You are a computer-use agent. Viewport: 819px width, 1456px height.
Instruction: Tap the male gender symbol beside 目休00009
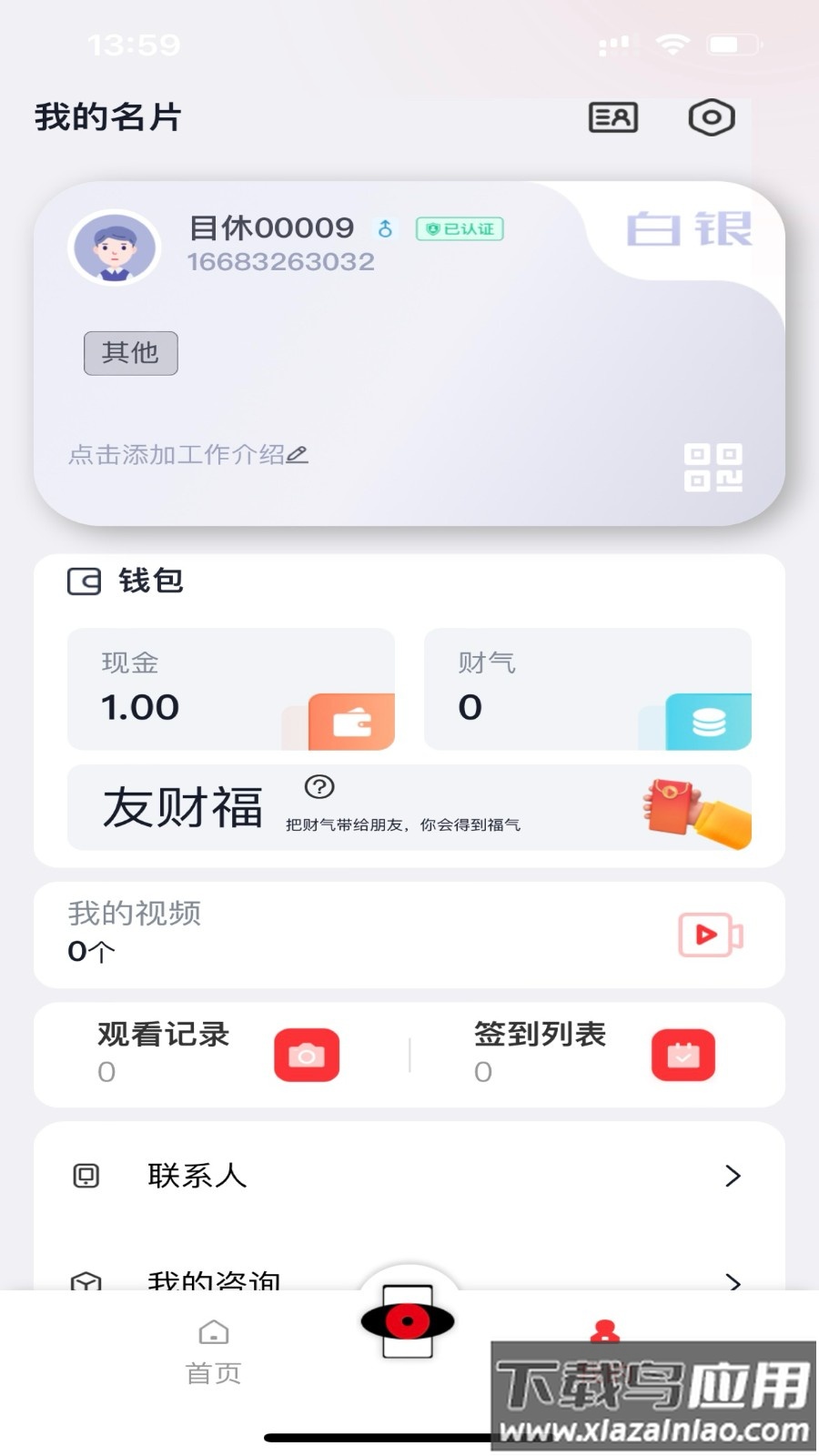pos(385,229)
